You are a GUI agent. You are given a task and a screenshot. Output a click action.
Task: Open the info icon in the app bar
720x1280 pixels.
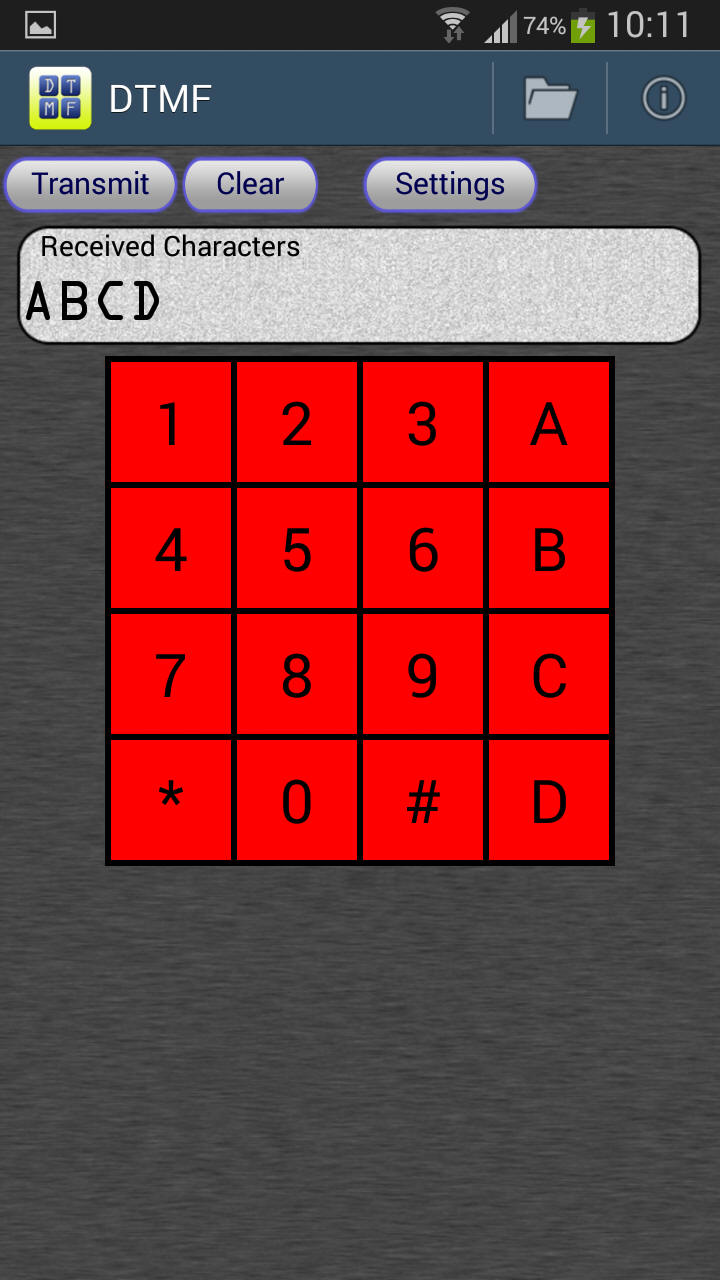point(663,98)
